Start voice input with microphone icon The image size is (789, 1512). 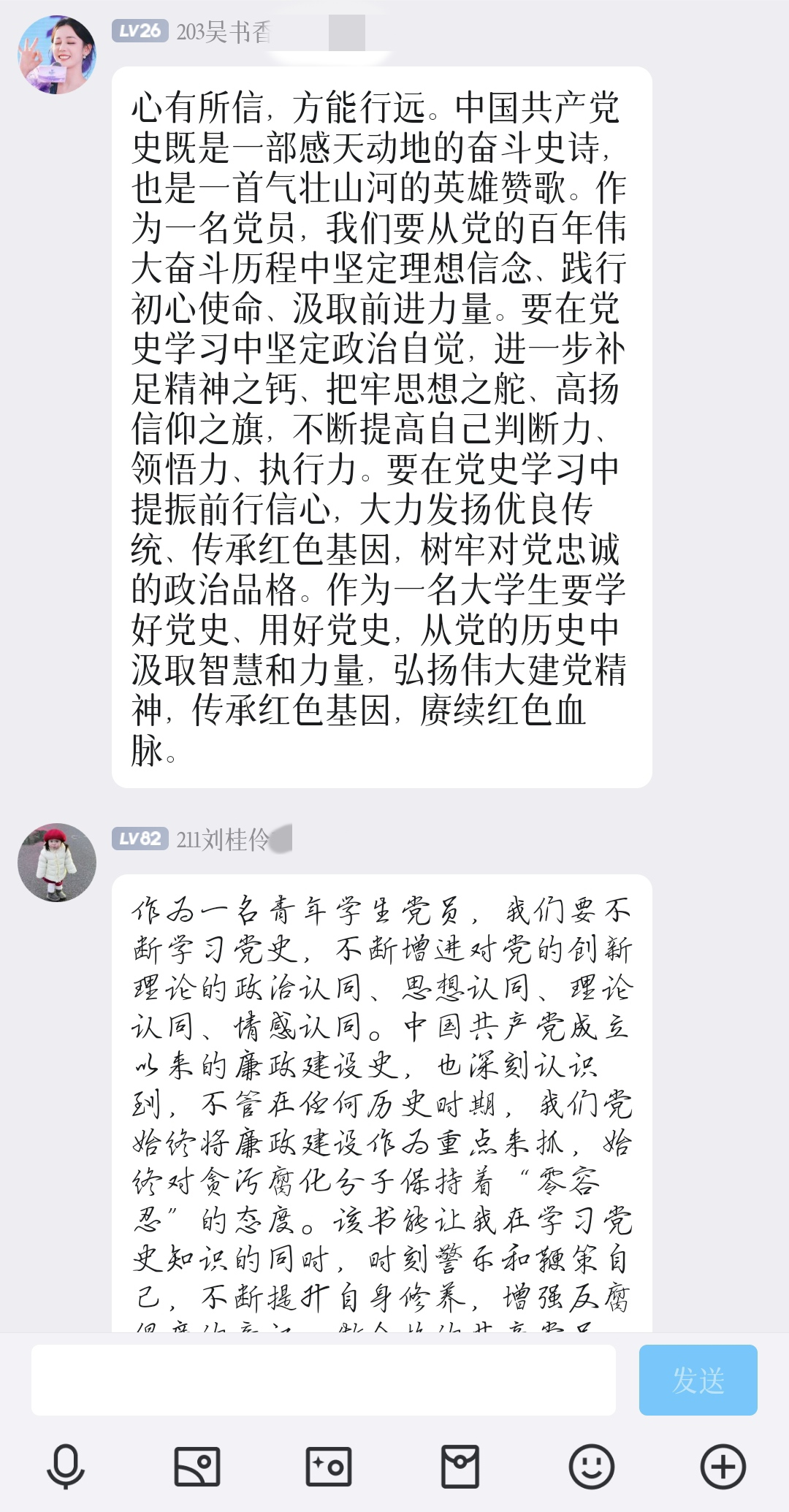click(x=66, y=1466)
